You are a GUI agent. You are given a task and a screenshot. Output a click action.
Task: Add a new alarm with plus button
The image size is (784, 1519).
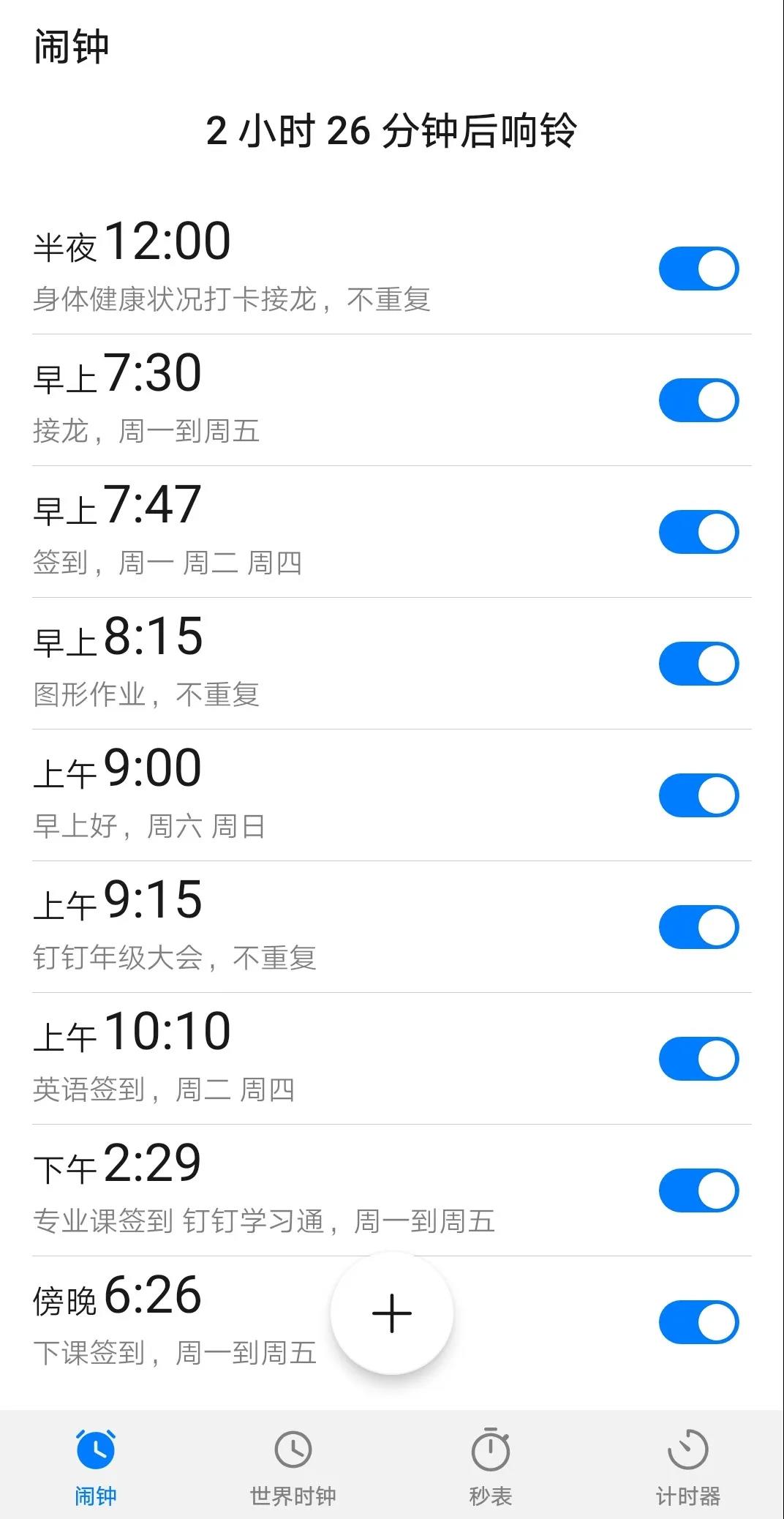(392, 1313)
